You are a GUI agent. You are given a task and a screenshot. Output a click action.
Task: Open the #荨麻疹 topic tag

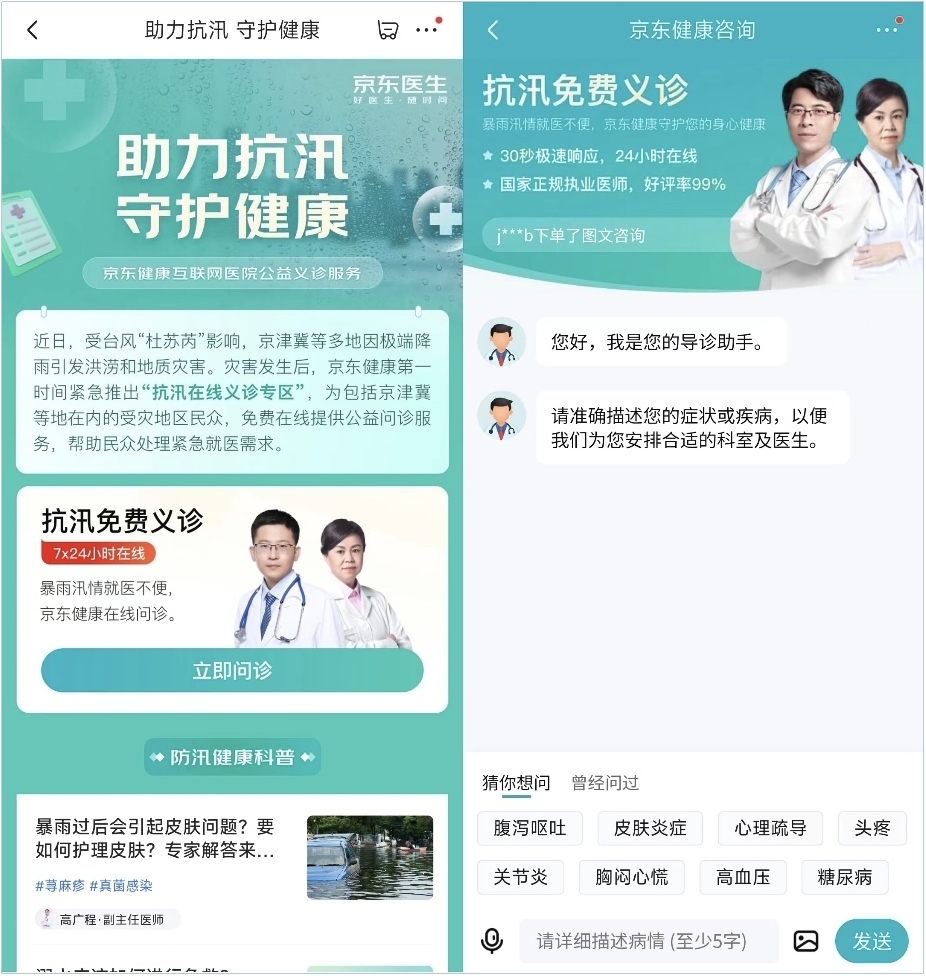point(59,885)
